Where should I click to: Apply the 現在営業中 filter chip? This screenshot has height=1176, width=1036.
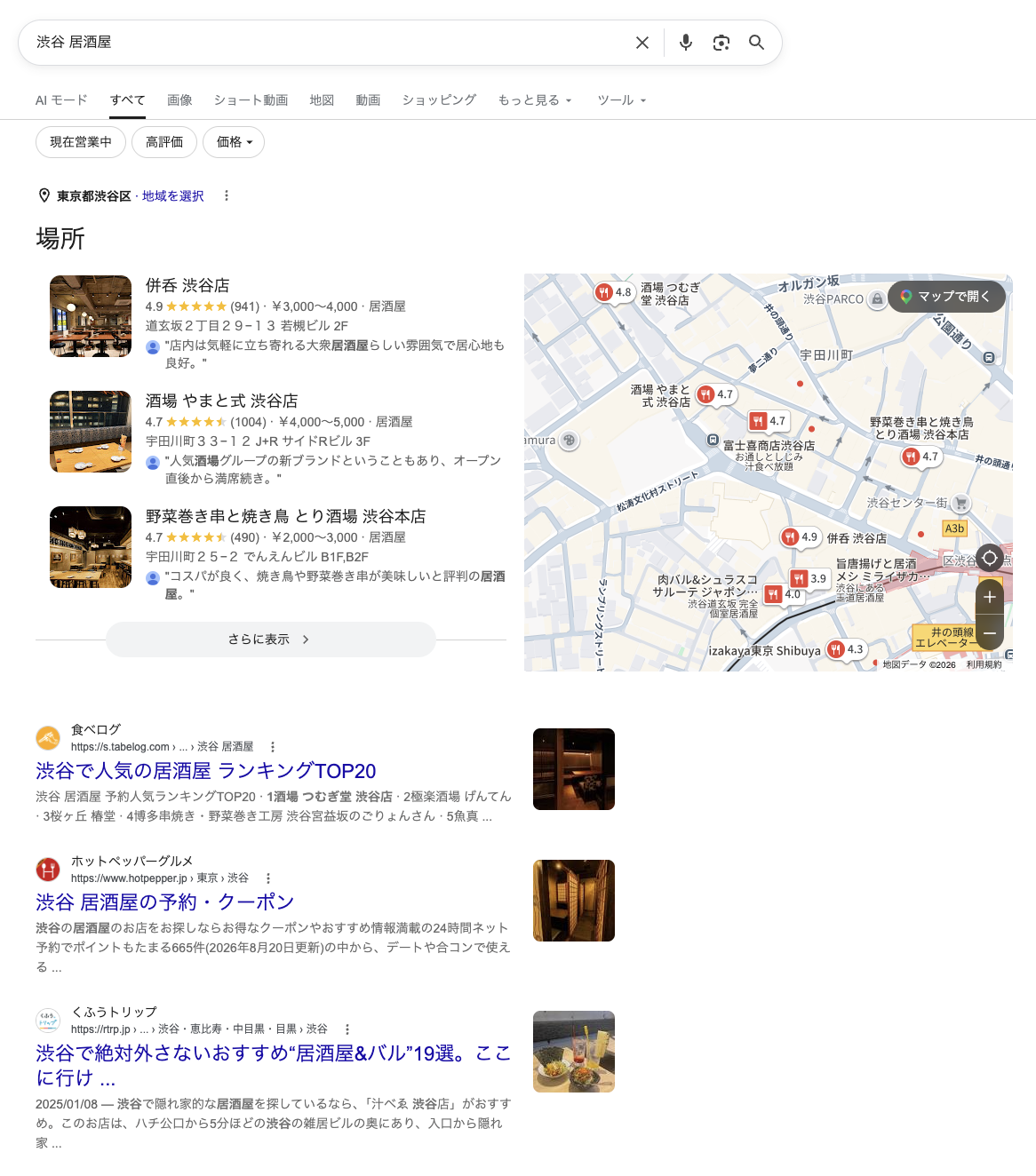pyautogui.click(x=81, y=142)
